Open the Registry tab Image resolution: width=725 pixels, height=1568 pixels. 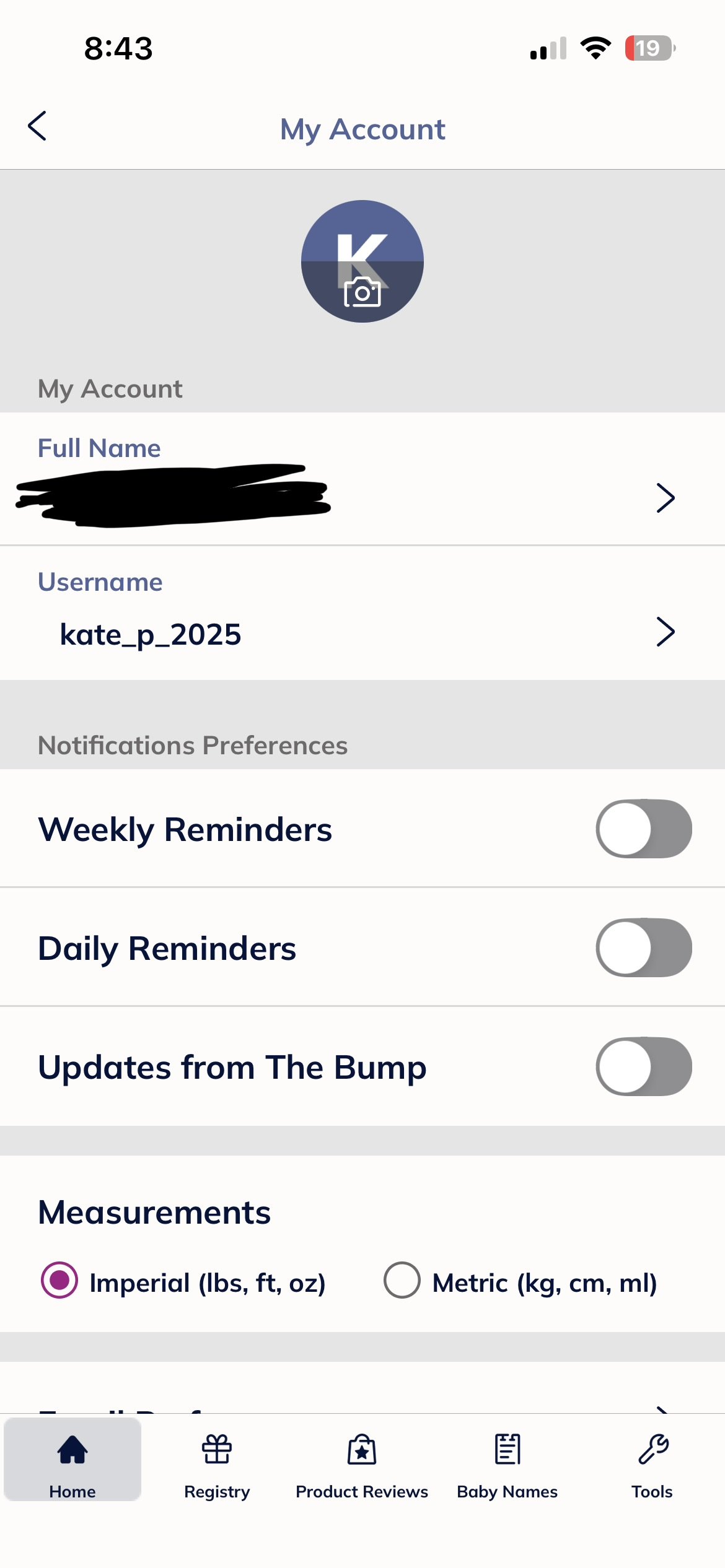[217, 1460]
